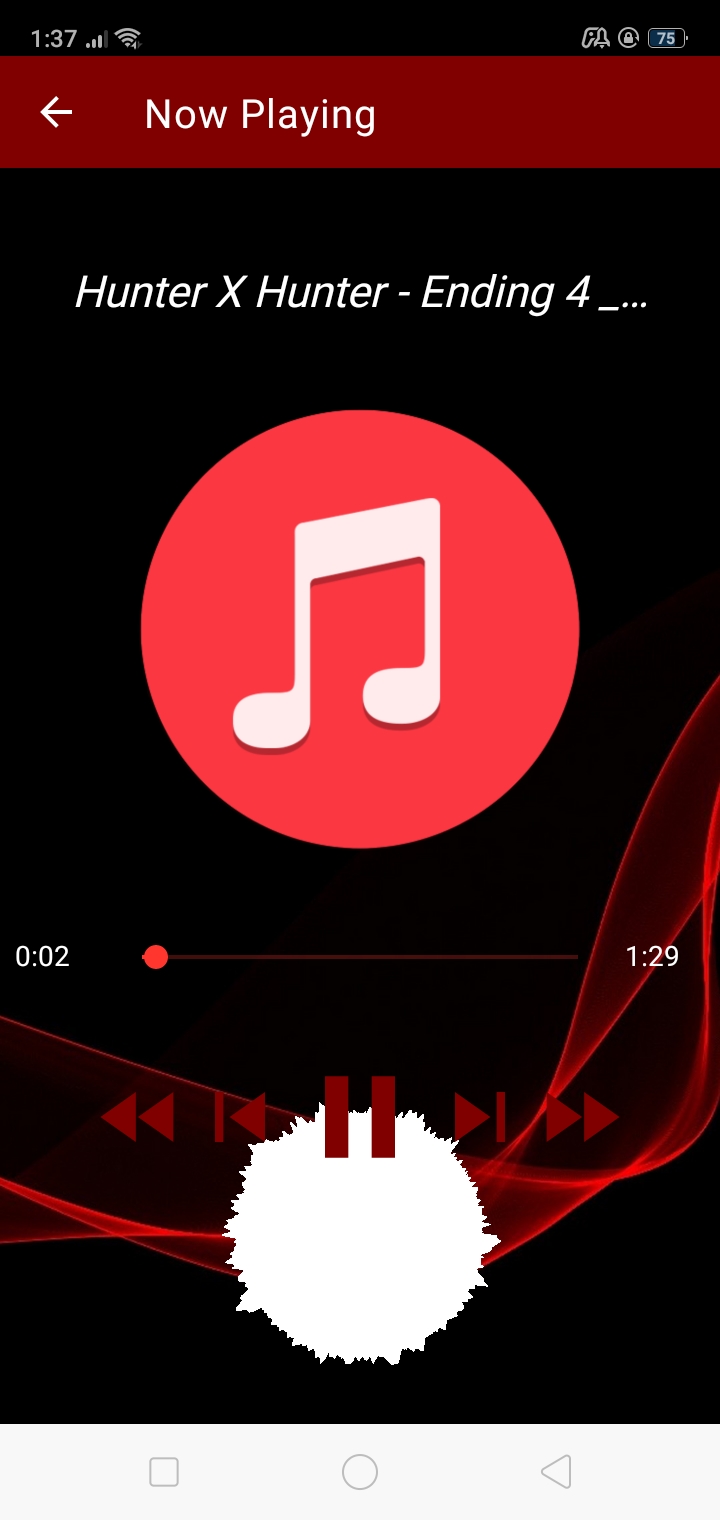Skip to the previous track
720x1520 pixels.
click(x=241, y=1117)
